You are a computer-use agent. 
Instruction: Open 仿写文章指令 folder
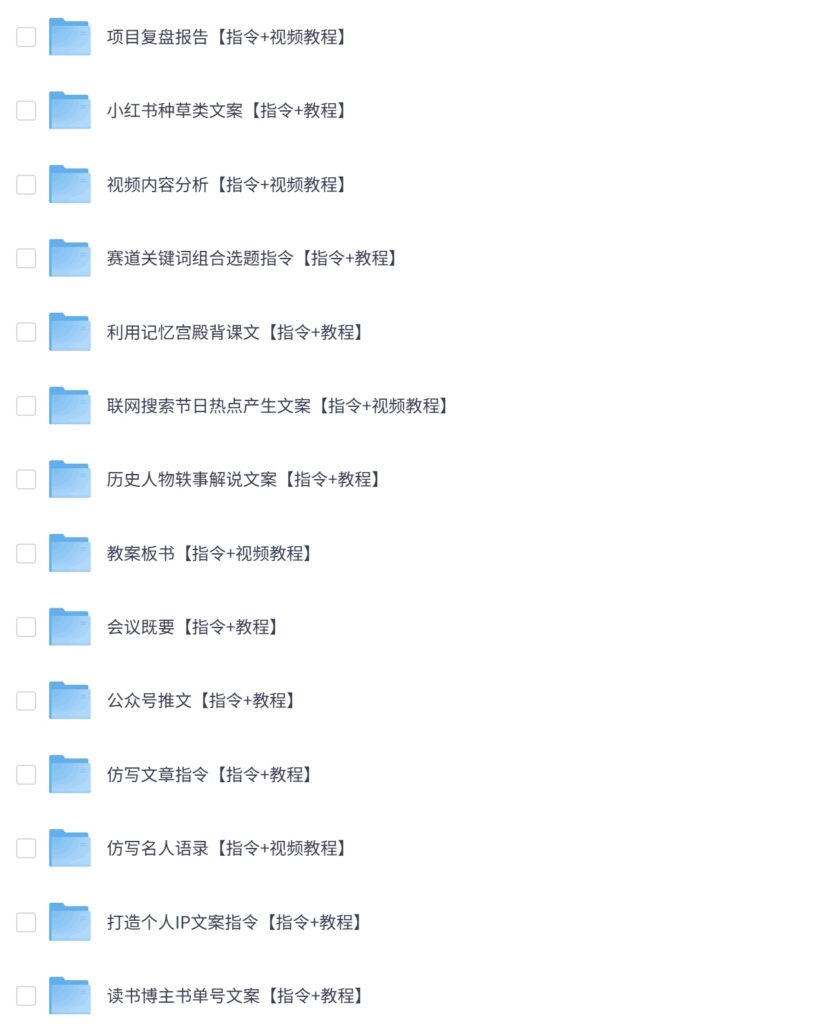(x=209, y=774)
